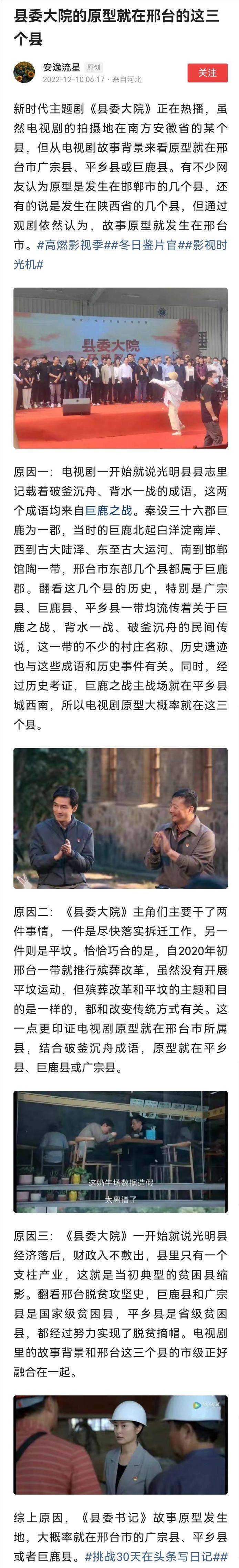Open the #挑战30天在头条写日记# hashtag

[x=156, y=1556]
